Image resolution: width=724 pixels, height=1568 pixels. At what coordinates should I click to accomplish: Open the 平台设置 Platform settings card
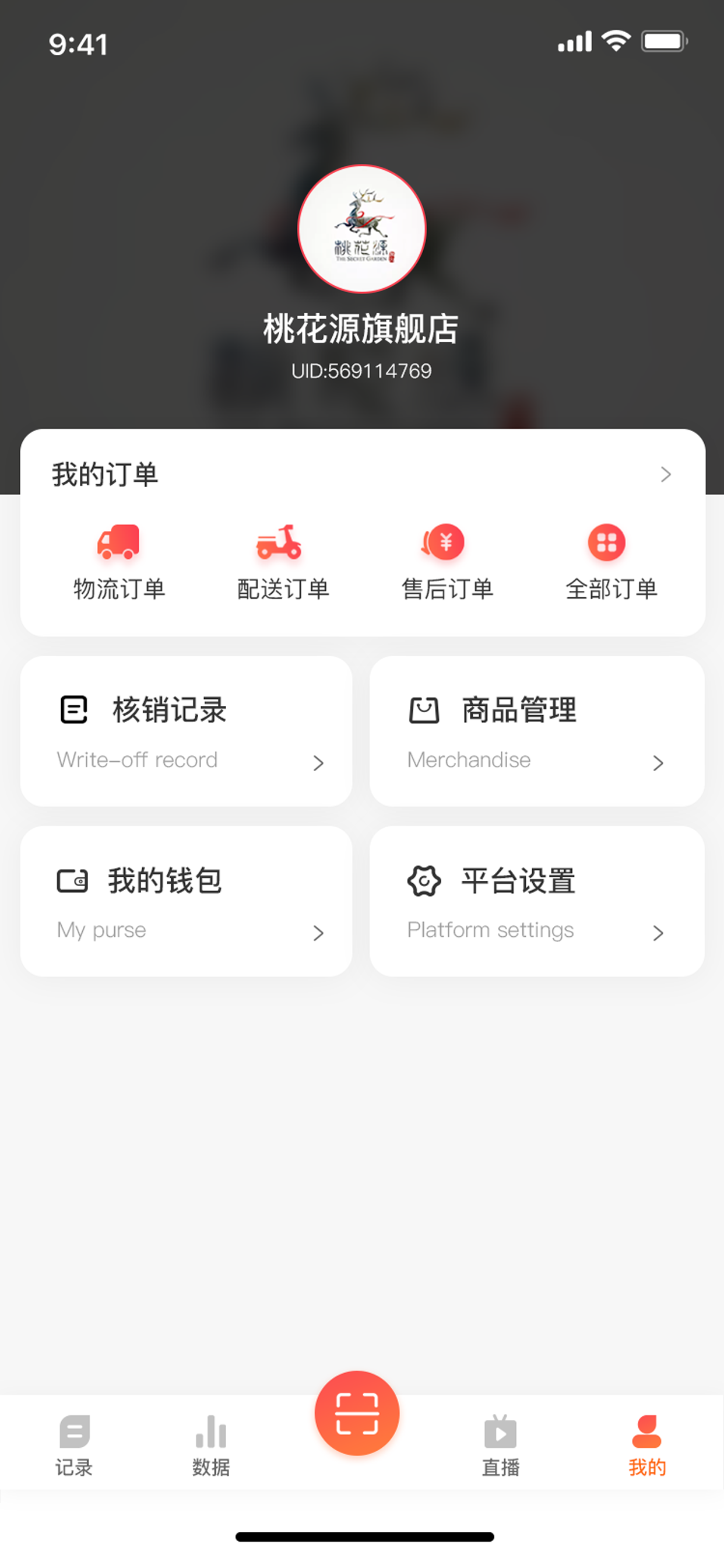click(x=537, y=901)
